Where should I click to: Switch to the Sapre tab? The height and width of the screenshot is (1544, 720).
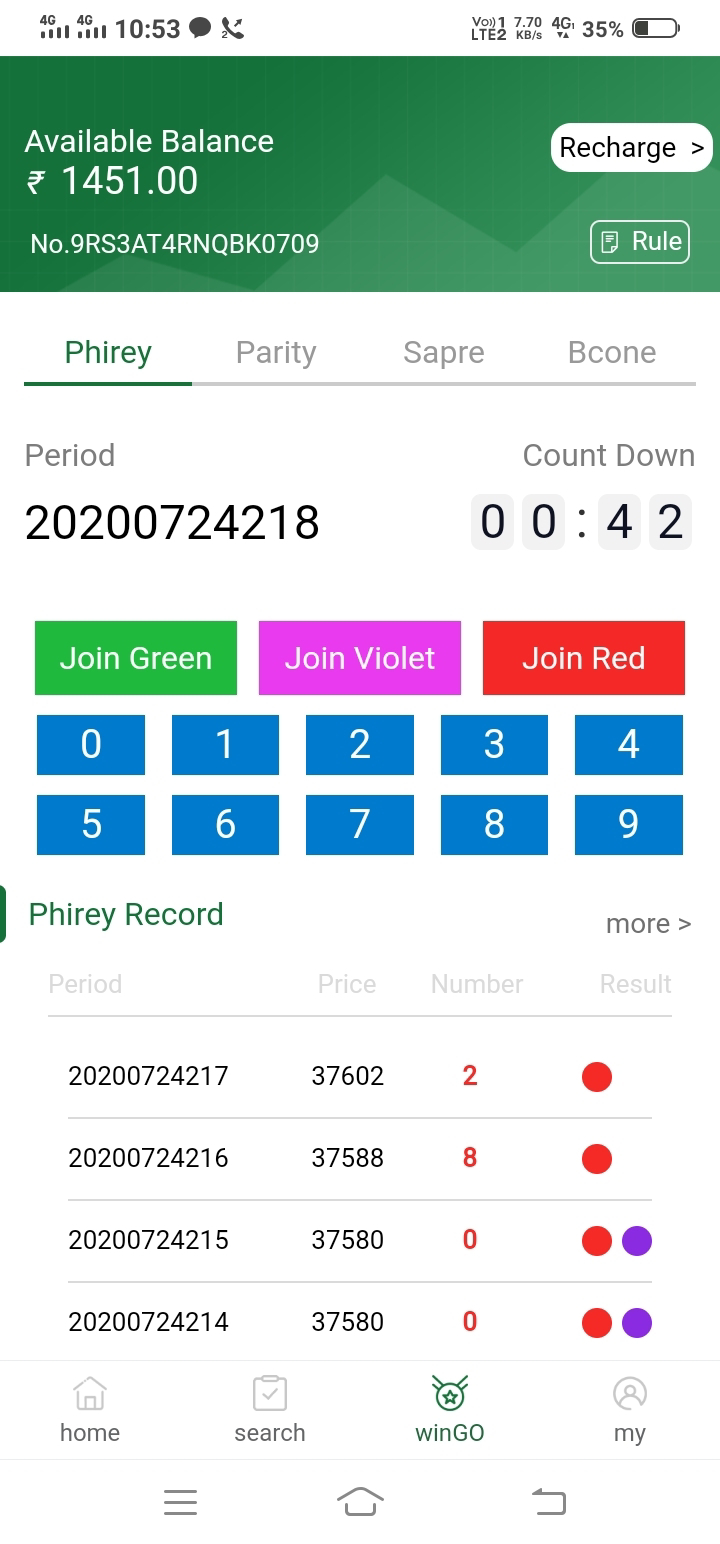point(443,352)
